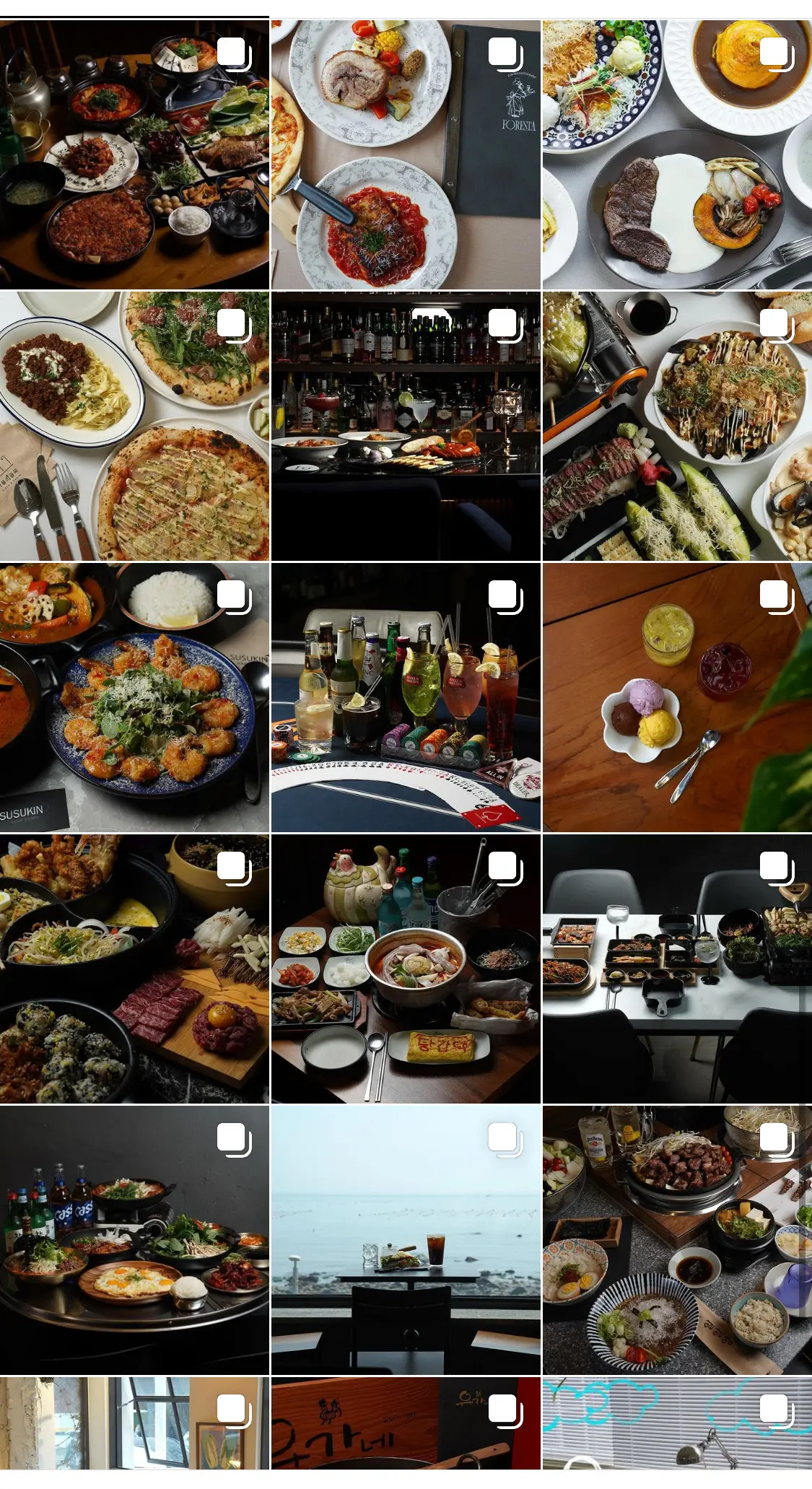Open the post showing the Foresta menu
This screenshot has height=1489, width=812.
pyautogui.click(x=406, y=154)
